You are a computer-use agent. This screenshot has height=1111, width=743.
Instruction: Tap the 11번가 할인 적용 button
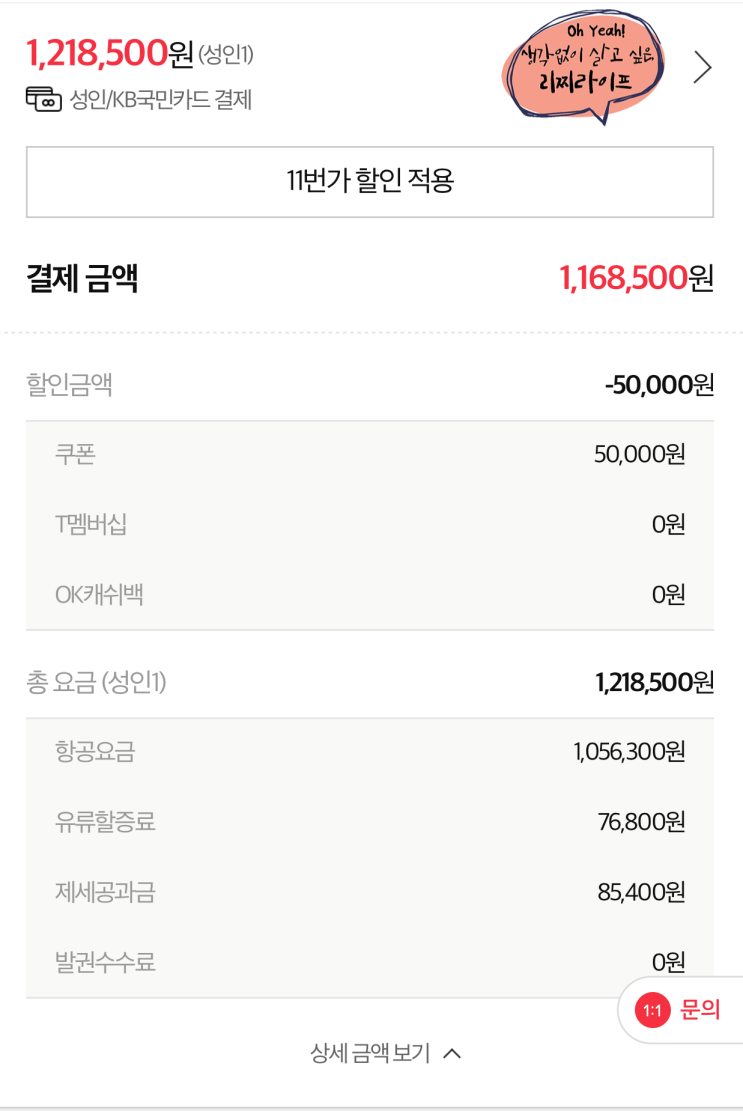tap(370, 182)
